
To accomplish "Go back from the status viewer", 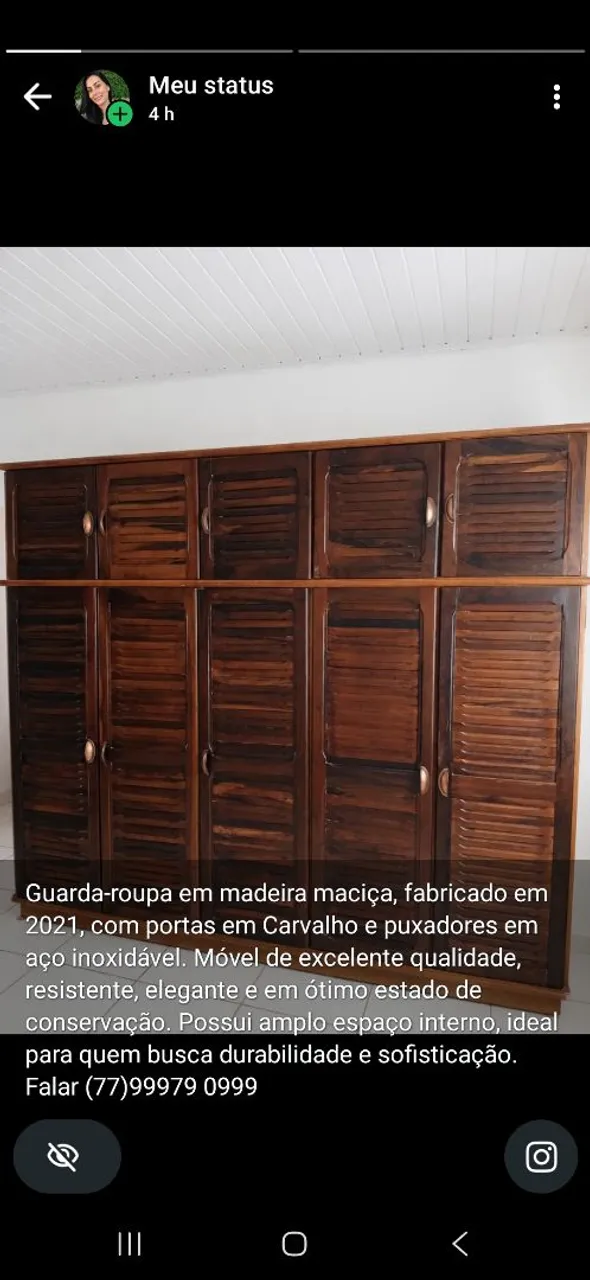I will [x=37, y=97].
